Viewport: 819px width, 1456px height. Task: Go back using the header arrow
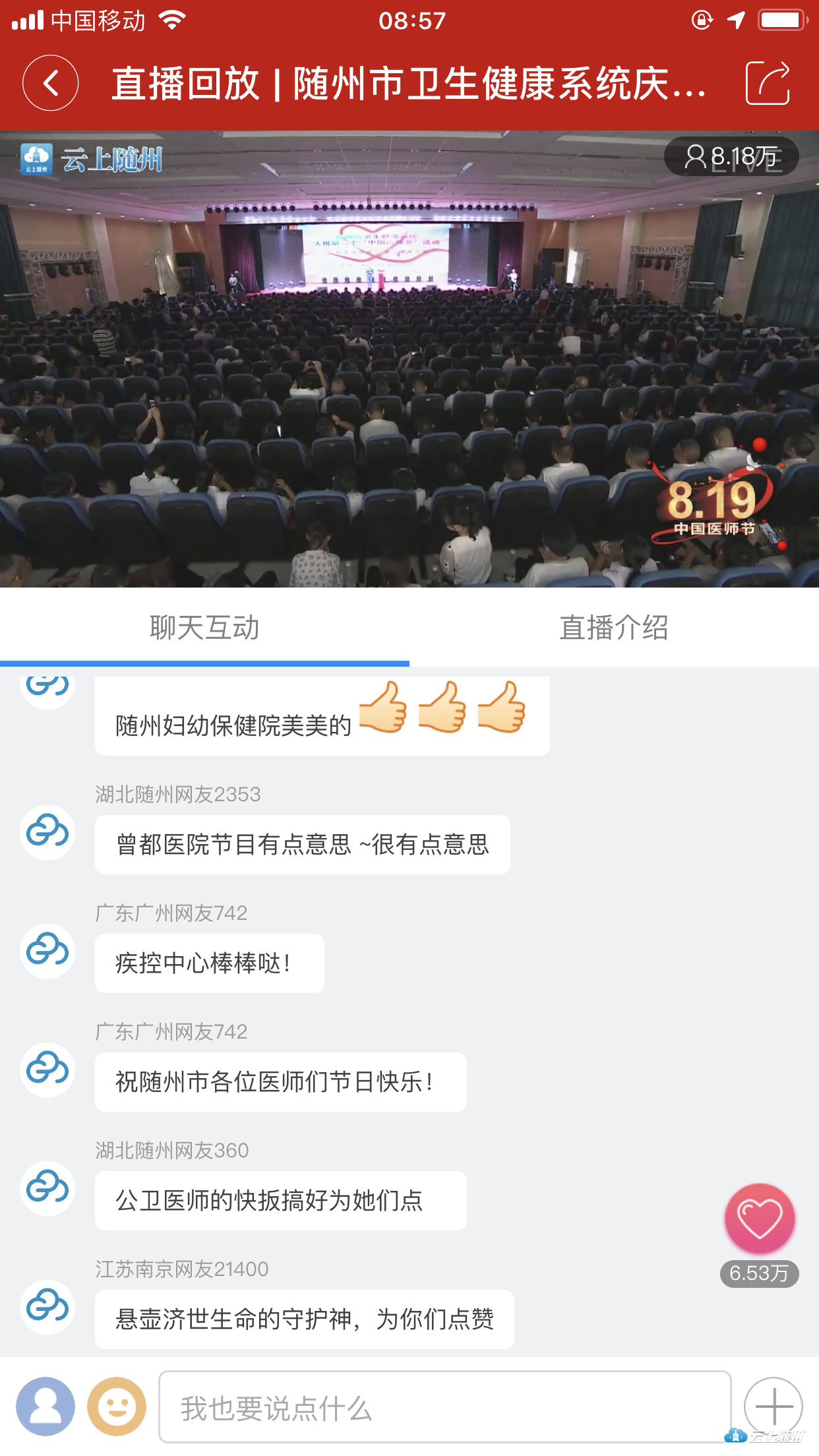click(x=51, y=83)
